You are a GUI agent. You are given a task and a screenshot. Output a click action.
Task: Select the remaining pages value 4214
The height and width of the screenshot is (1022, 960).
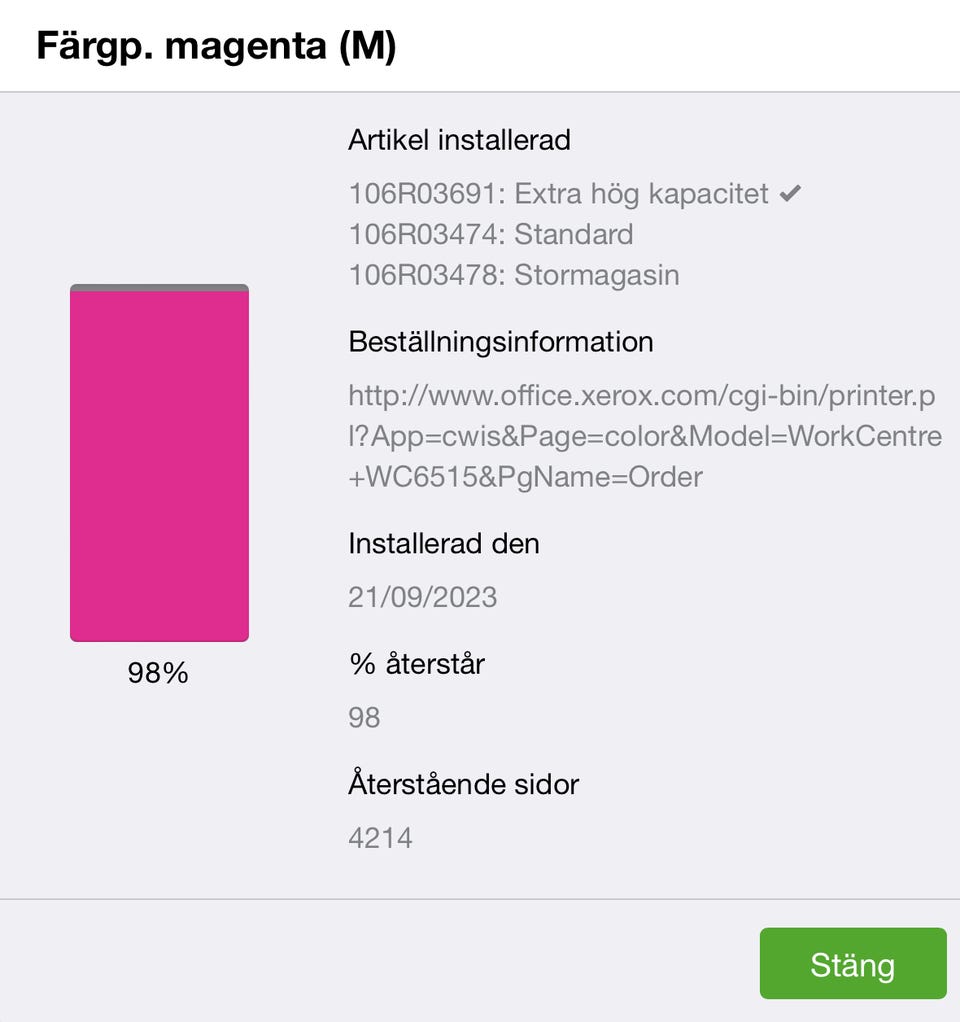[380, 837]
